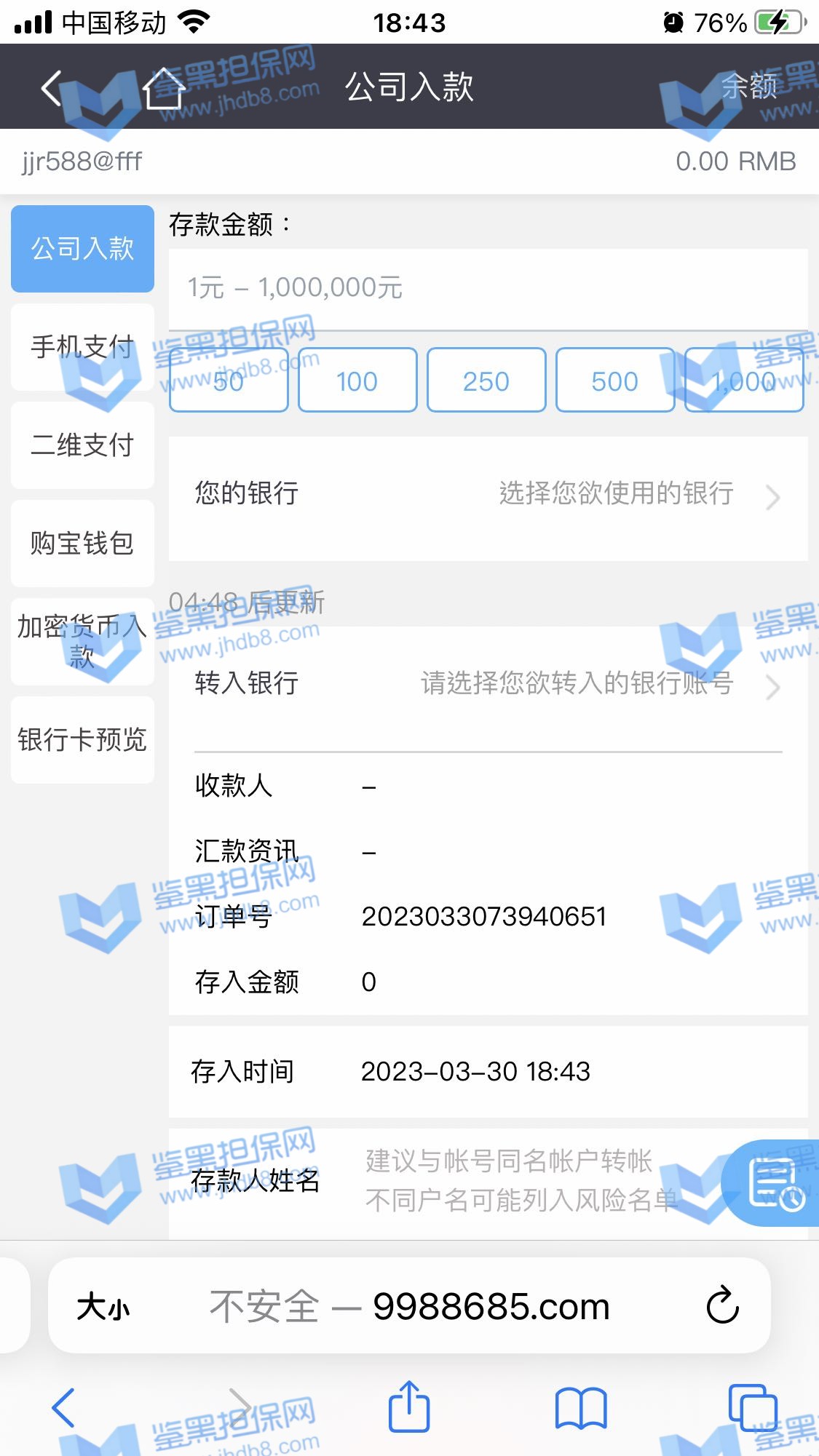Open the 您的银行 bank selector
The image size is (819, 1456).
click(488, 495)
